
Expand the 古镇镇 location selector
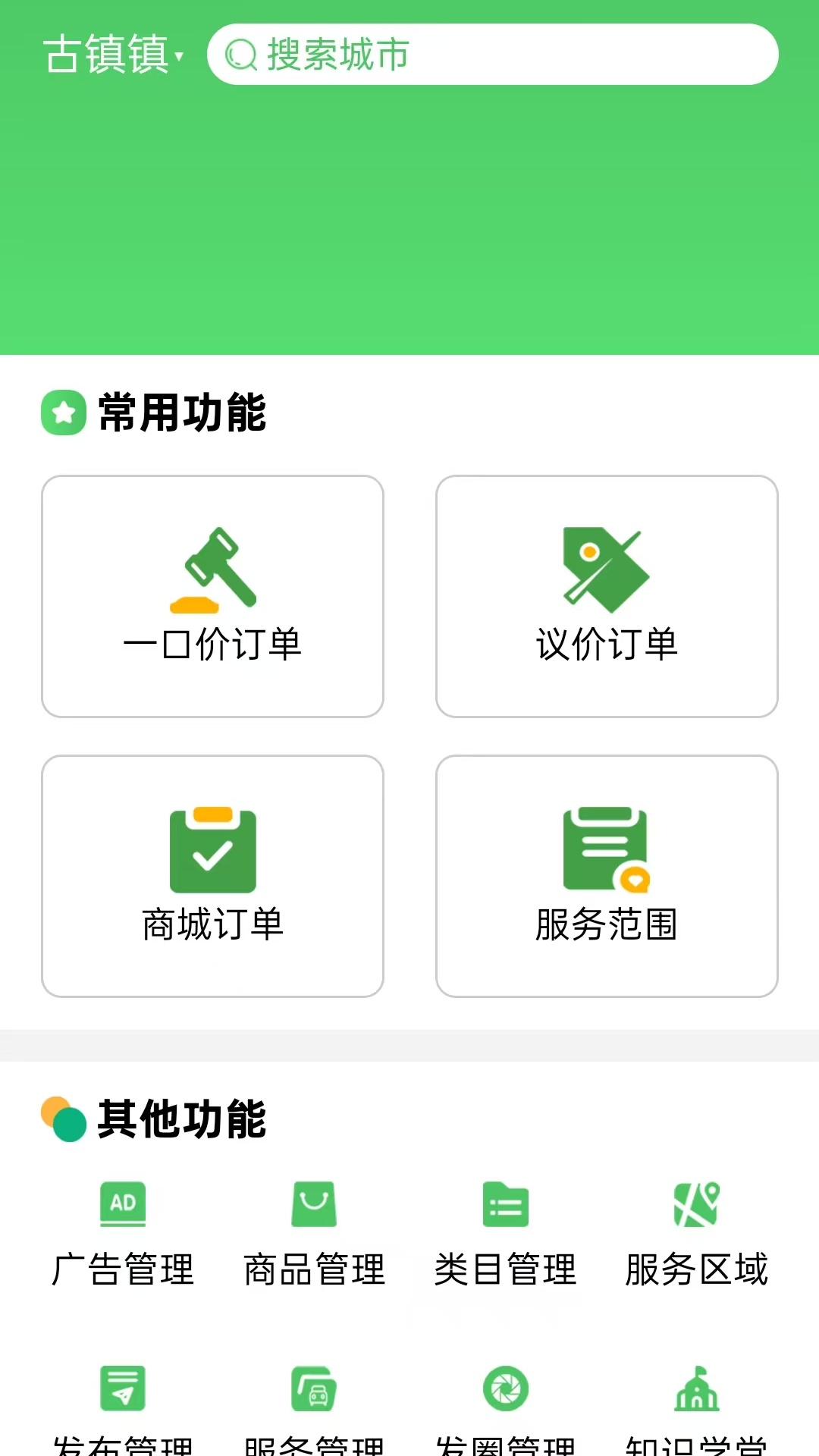[x=113, y=53]
